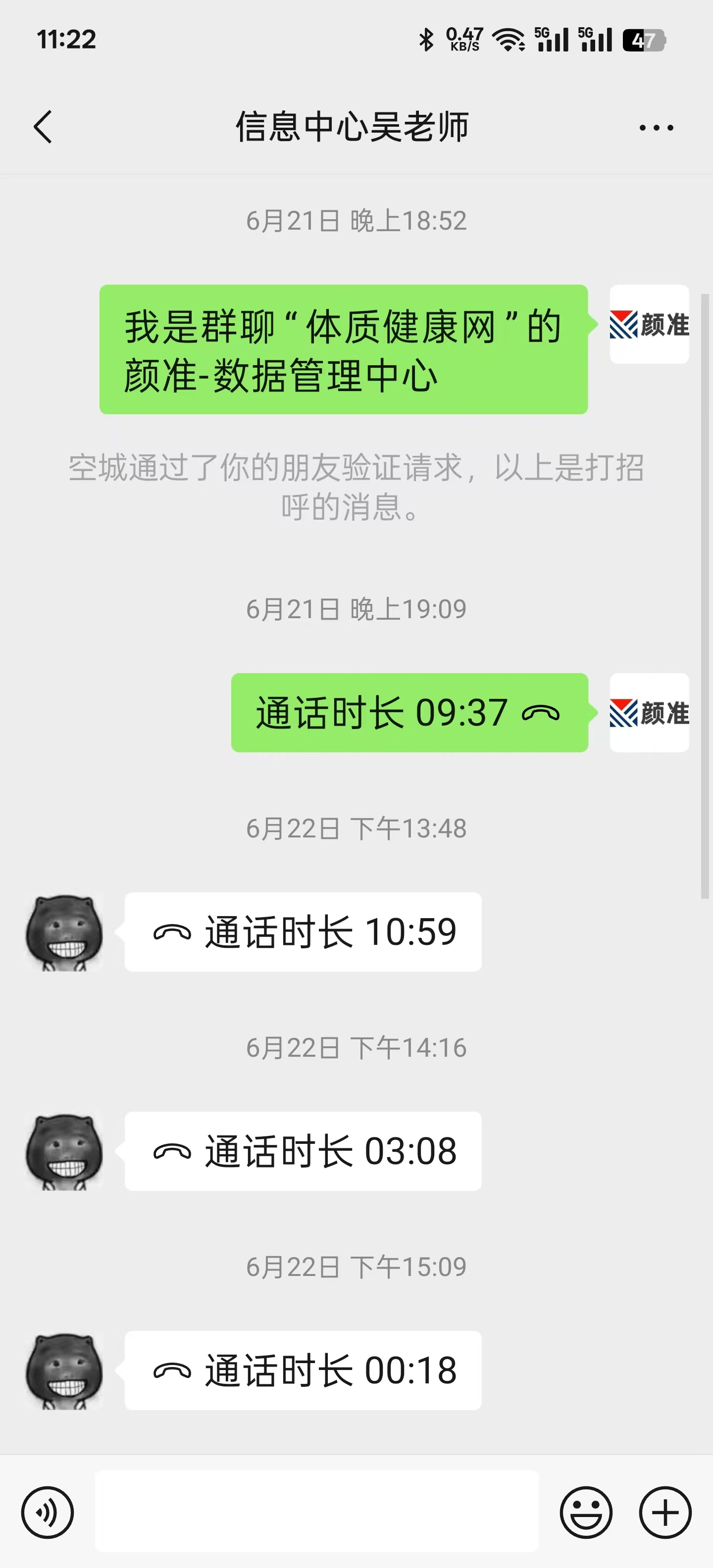Image resolution: width=713 pixels, height=1568 pixels.
Task: Tap the 03:08 call duration bubble
Action: point(303,1150)
